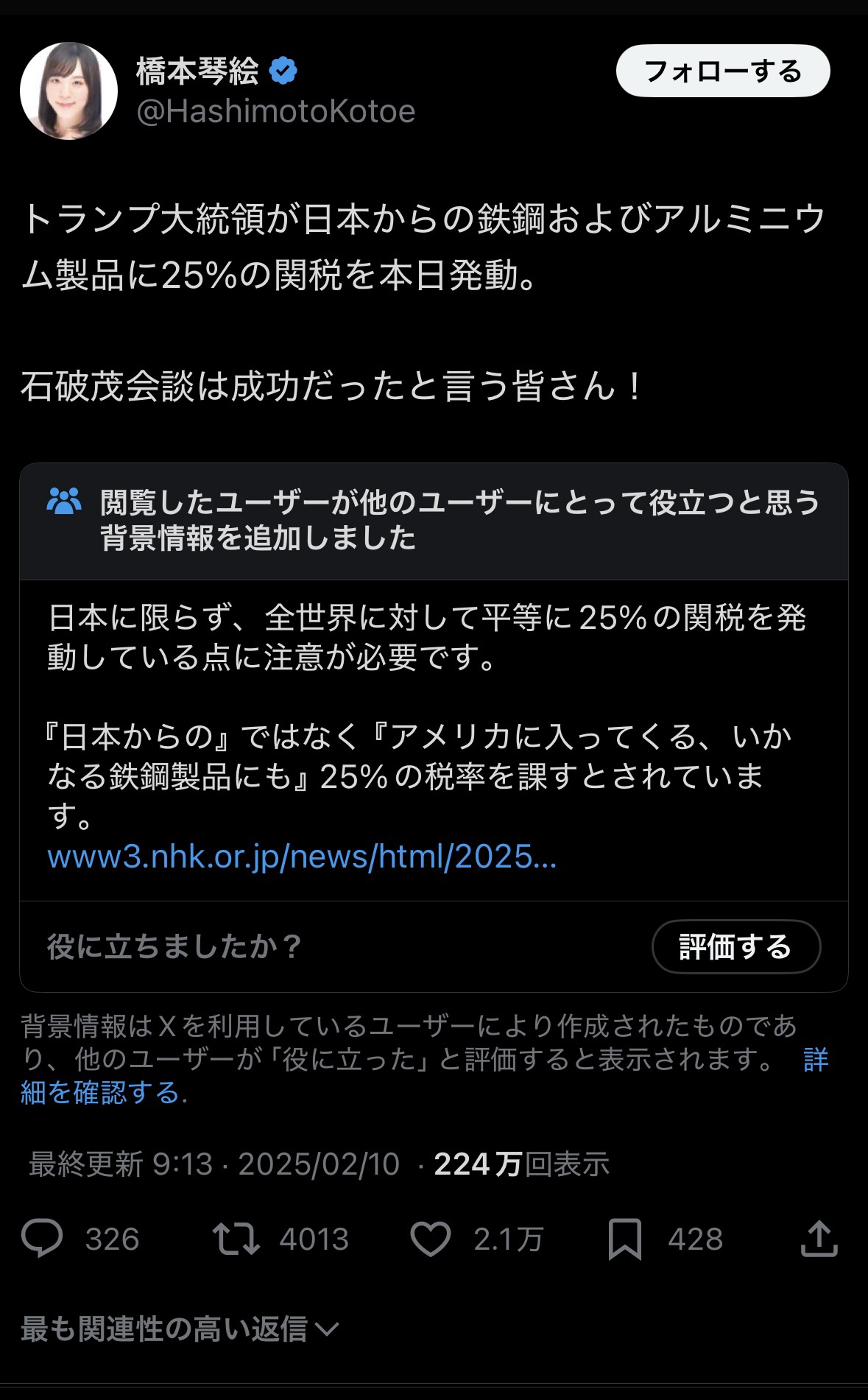The width and height of the screenshot is (868, 1400).
Task: Bookmark this post
Action: pos(625,1238)
